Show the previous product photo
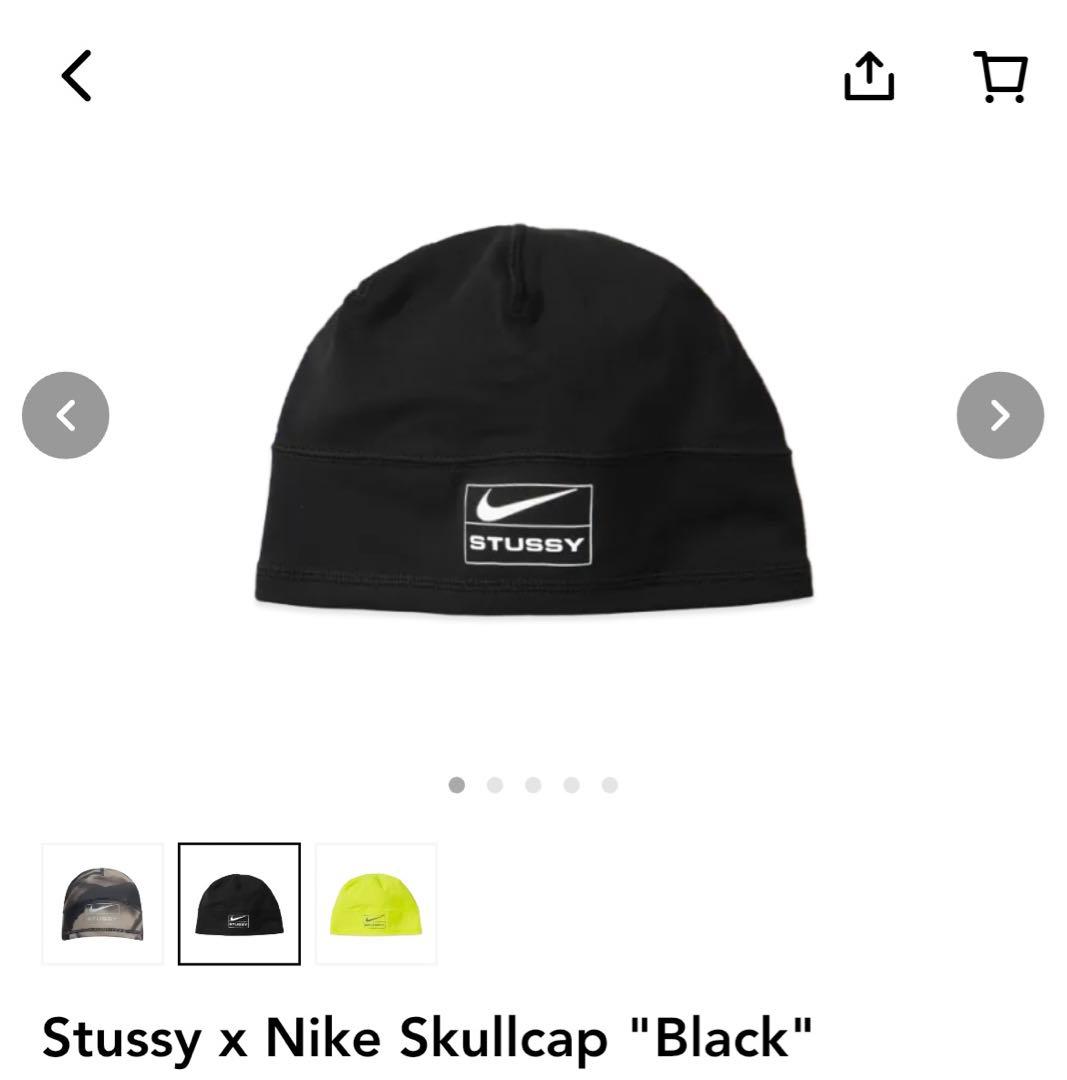 pyautogui.click(x=65, y=414)
